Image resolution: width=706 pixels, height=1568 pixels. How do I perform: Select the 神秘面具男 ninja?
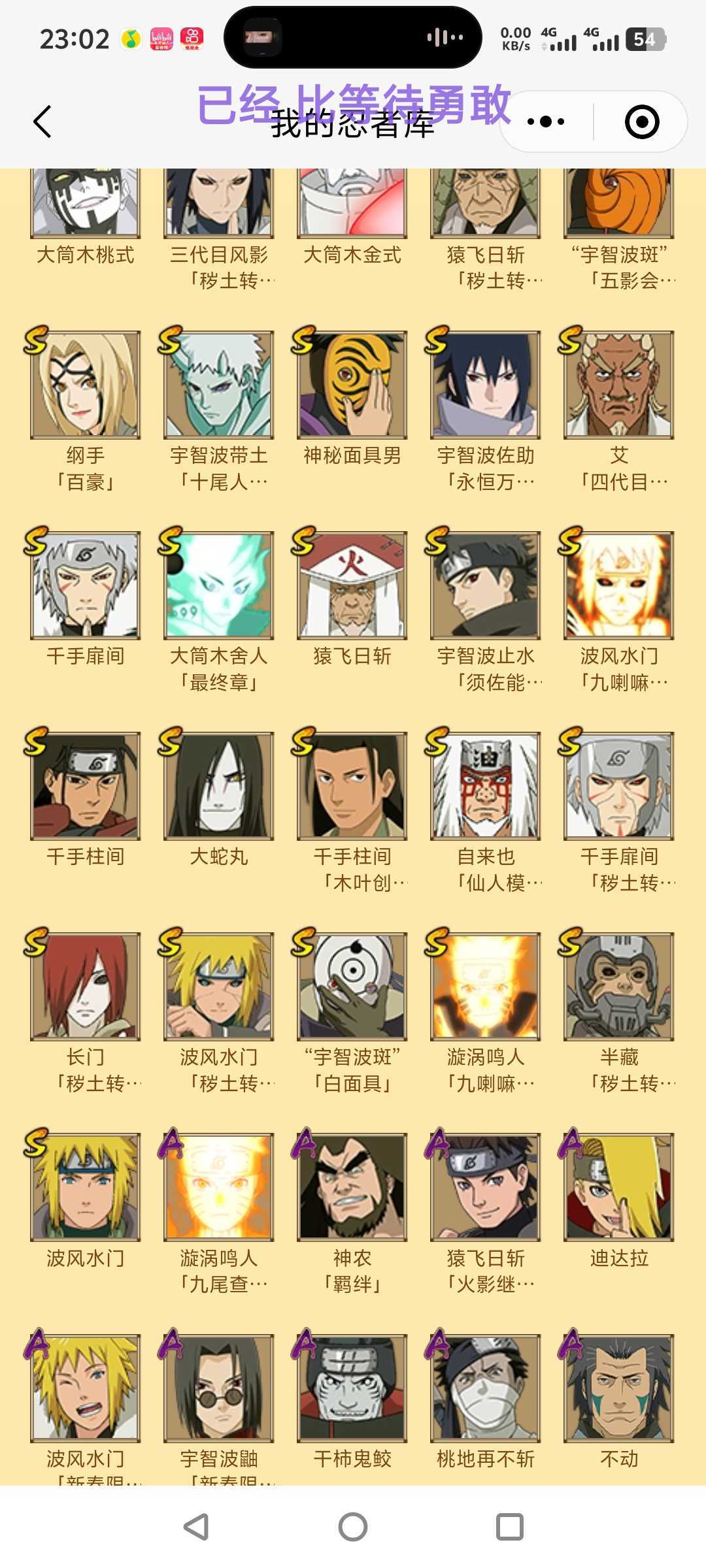(x=352, y=385)
